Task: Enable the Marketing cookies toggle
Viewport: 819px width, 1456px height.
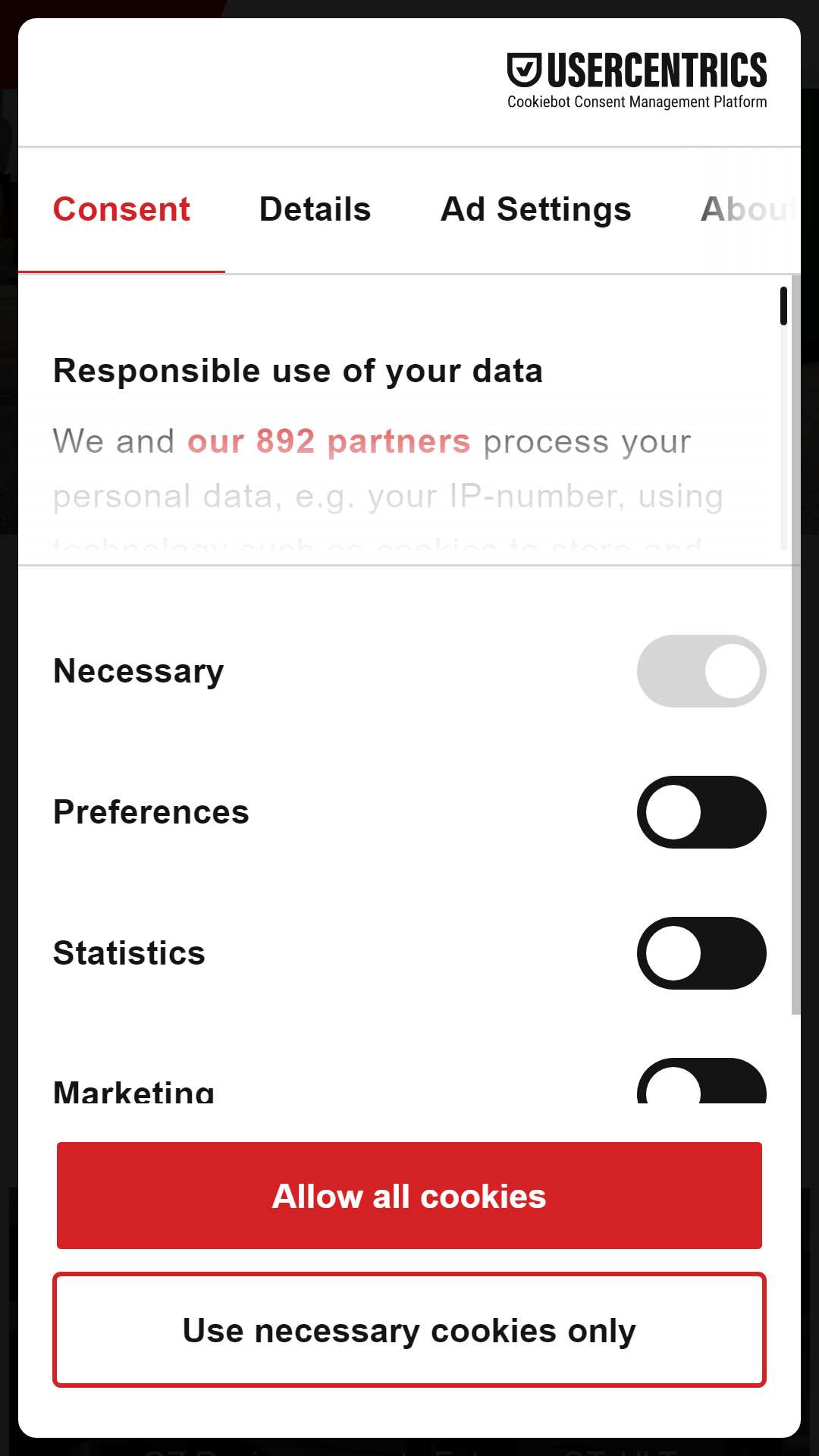Action: point(701,1081)
